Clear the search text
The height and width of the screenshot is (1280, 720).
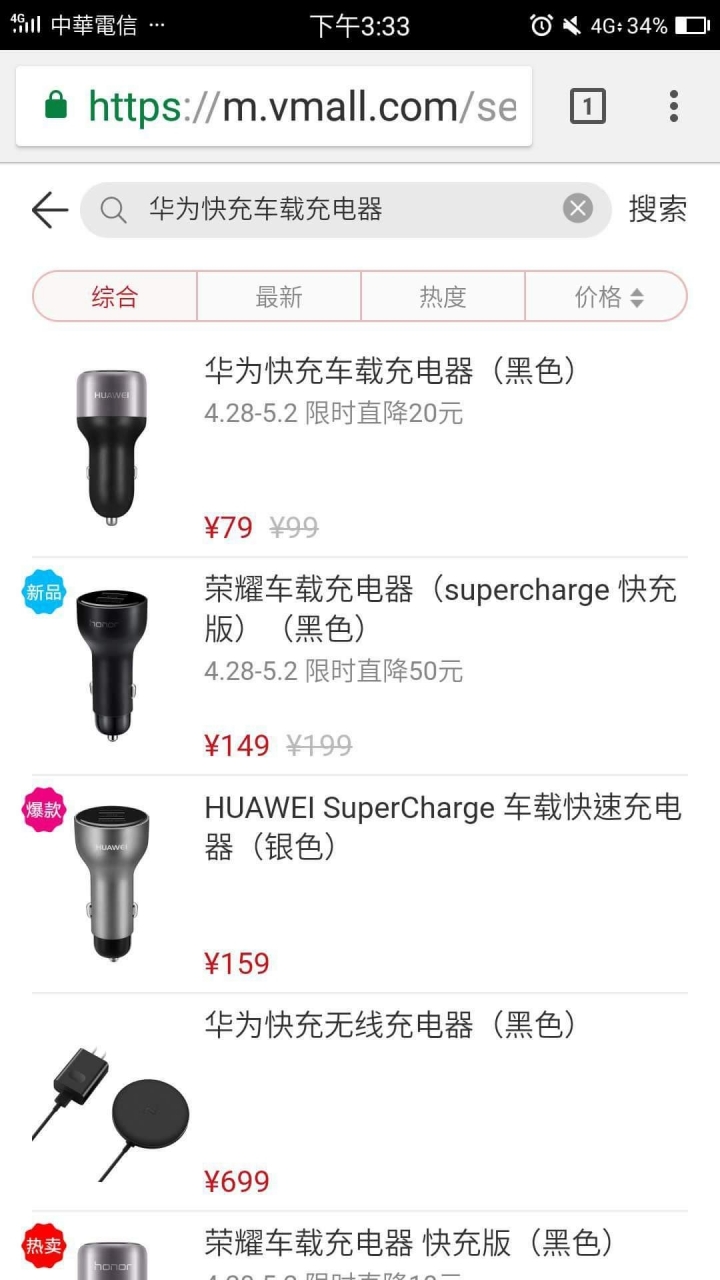coord(578,209)
